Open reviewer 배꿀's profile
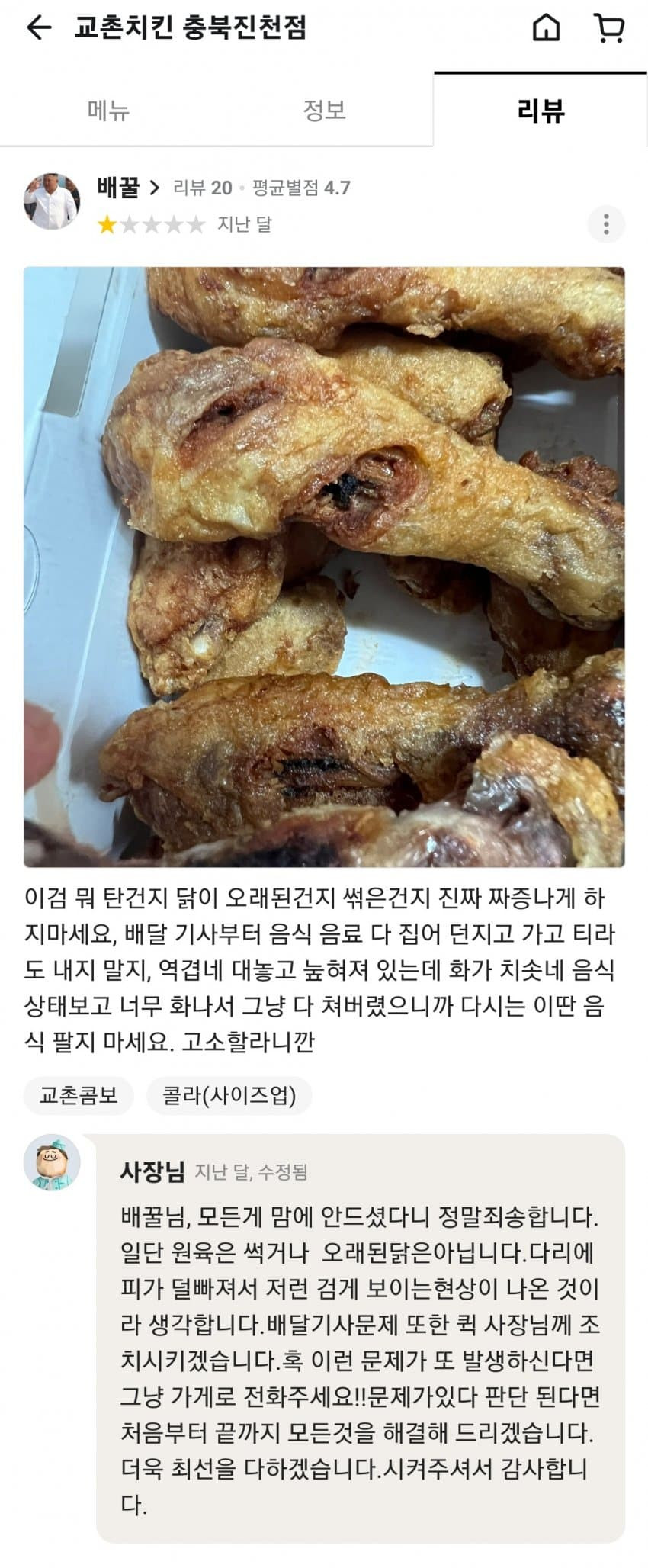This screenshot has width=648, height=1568. point(128,188)
